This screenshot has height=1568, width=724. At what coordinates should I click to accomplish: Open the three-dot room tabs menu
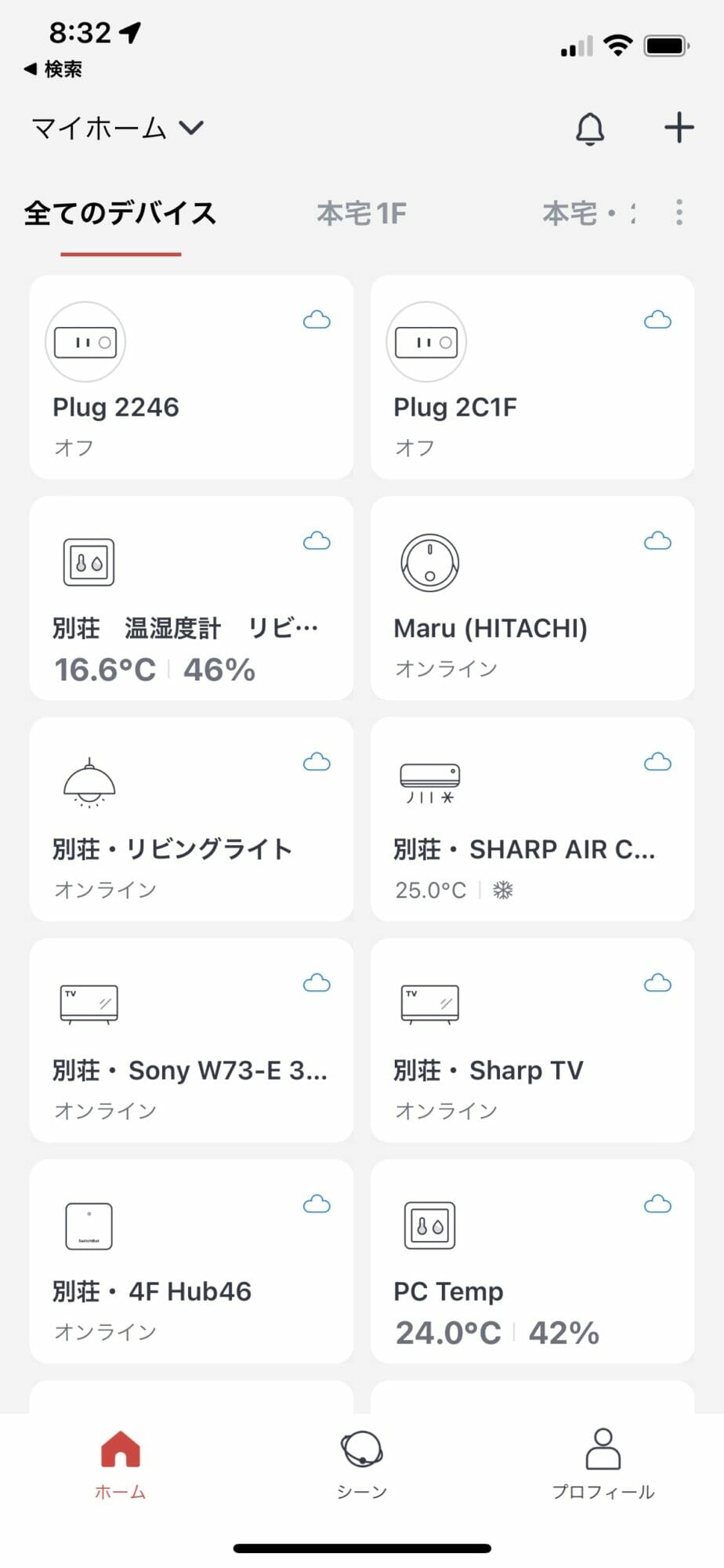tap(679, 212)
